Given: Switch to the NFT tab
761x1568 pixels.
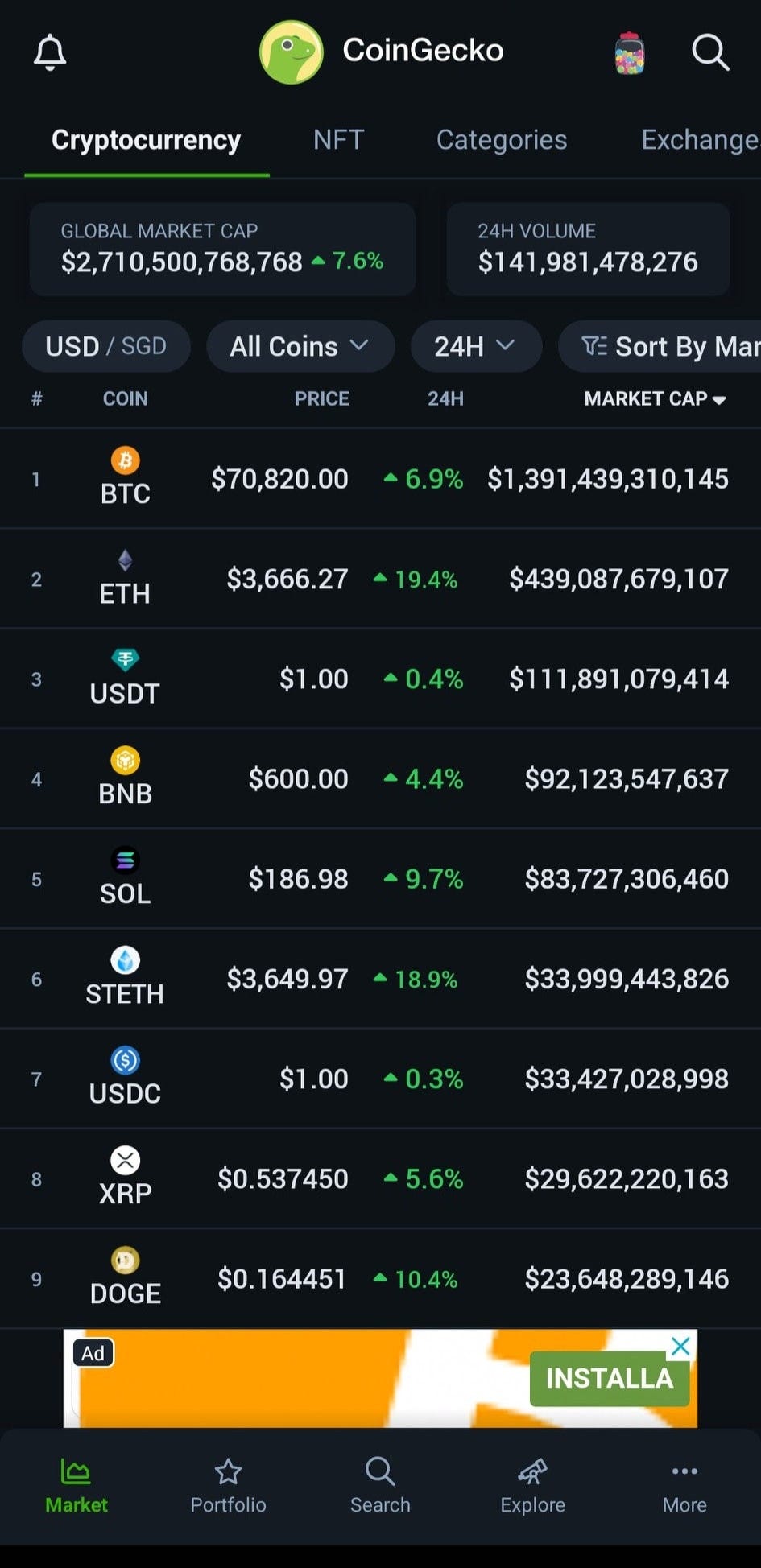Looking at the screenshot, I should tap(337, 139).
